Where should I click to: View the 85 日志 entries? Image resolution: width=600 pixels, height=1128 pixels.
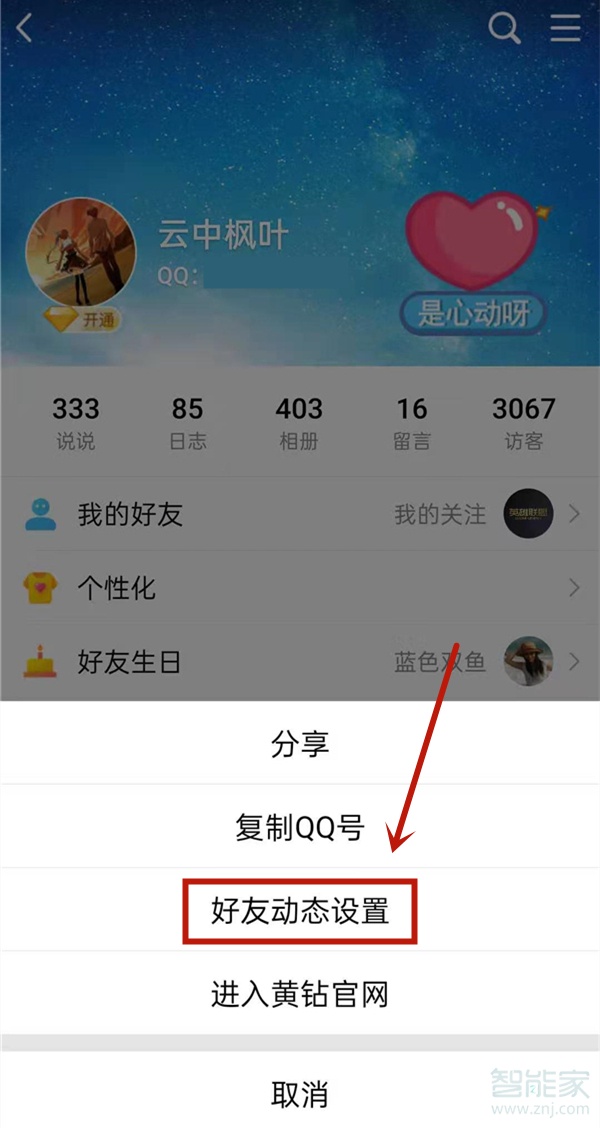[x=187, y=422]
